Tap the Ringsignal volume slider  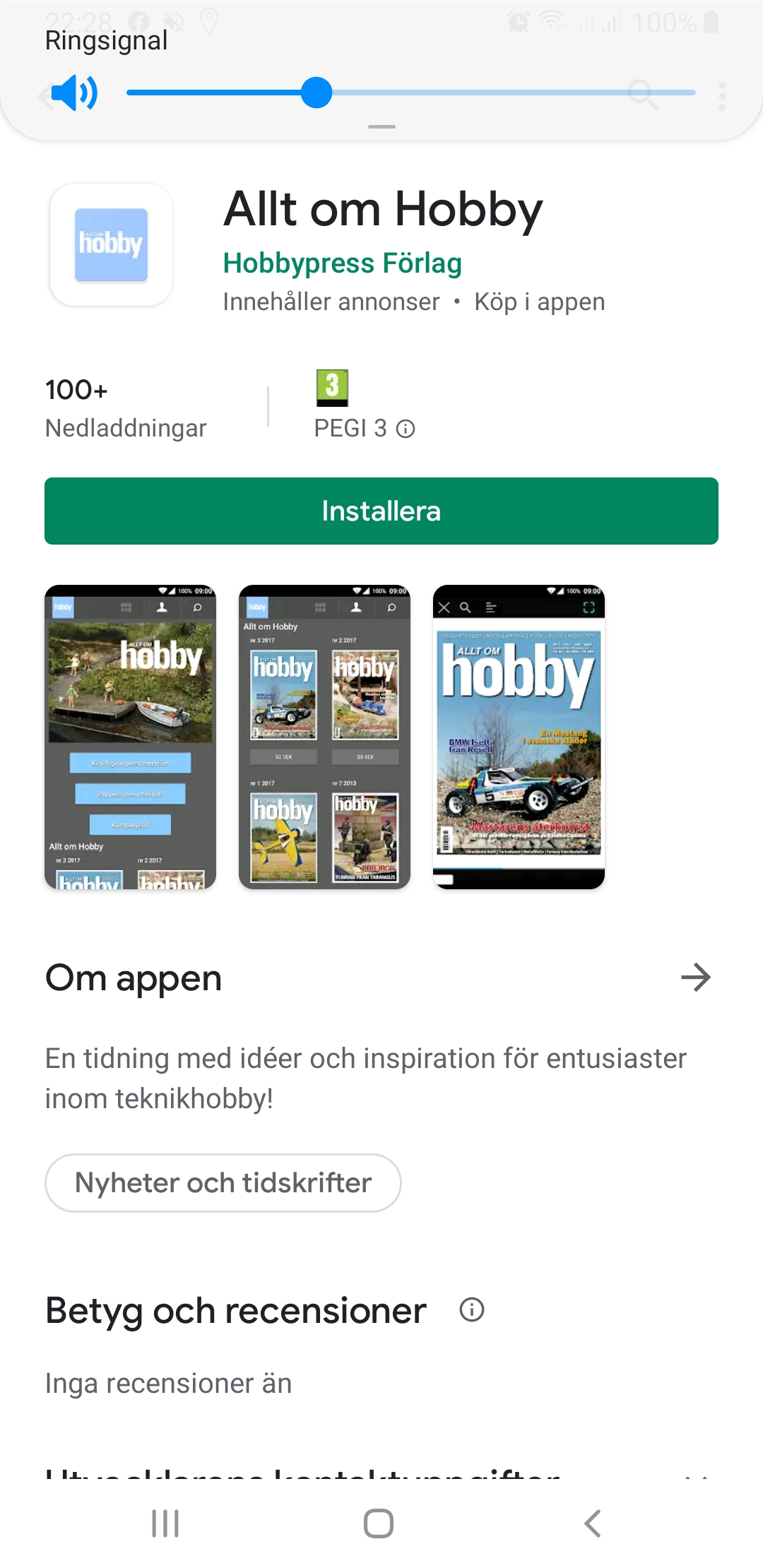[411, 93]
